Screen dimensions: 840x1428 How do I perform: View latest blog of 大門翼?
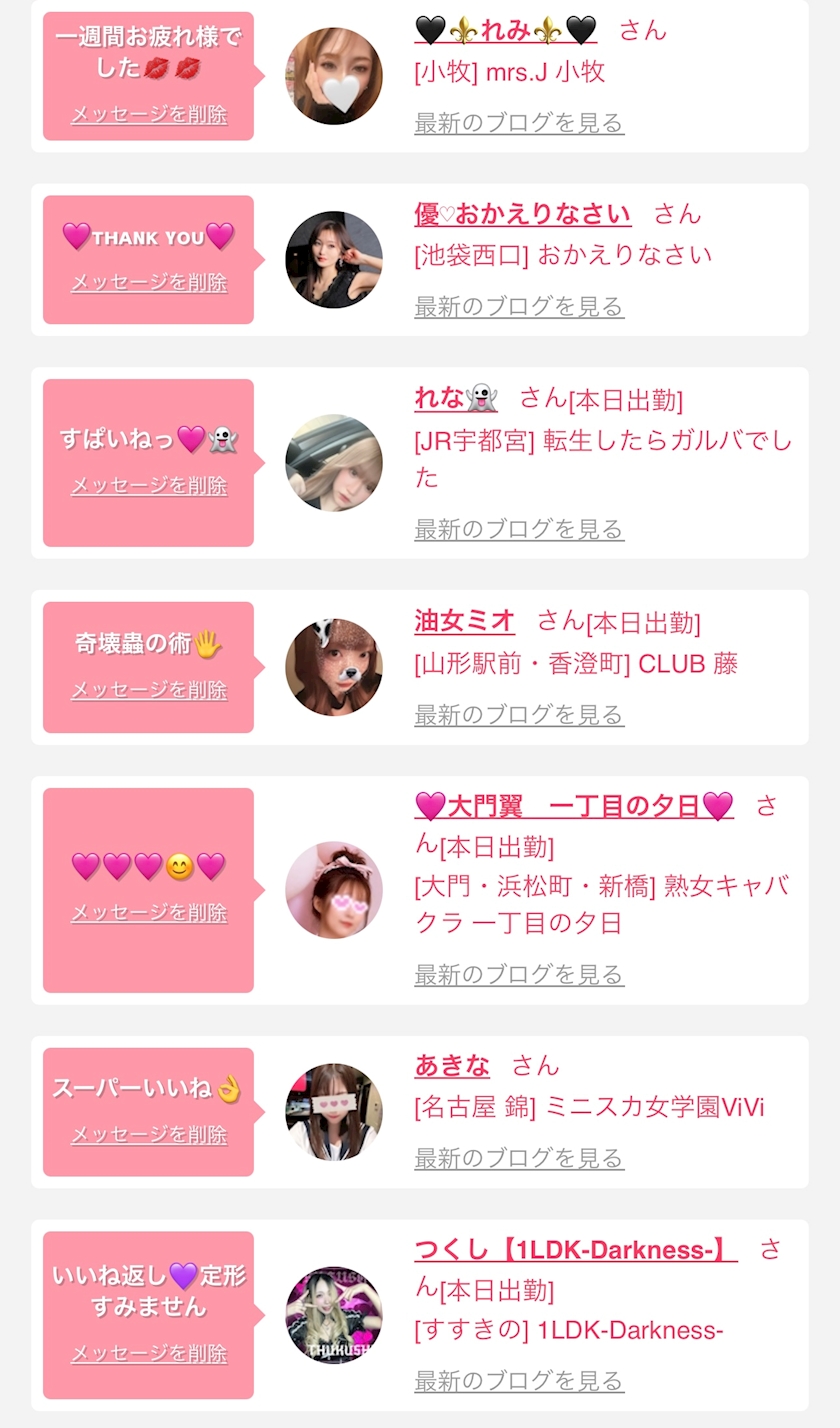coord(519,974)
